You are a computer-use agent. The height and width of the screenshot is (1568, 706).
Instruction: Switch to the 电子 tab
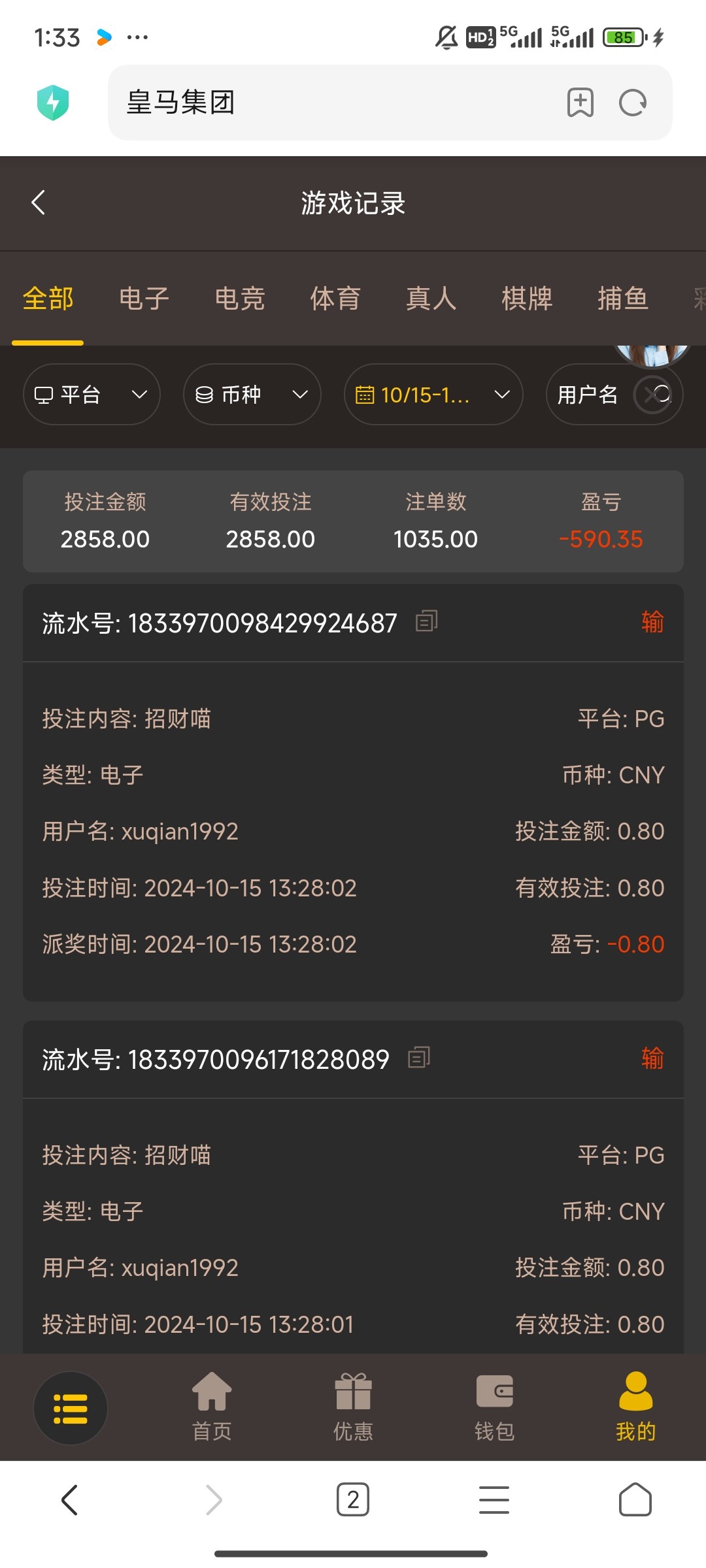click(x=144, y=298)
